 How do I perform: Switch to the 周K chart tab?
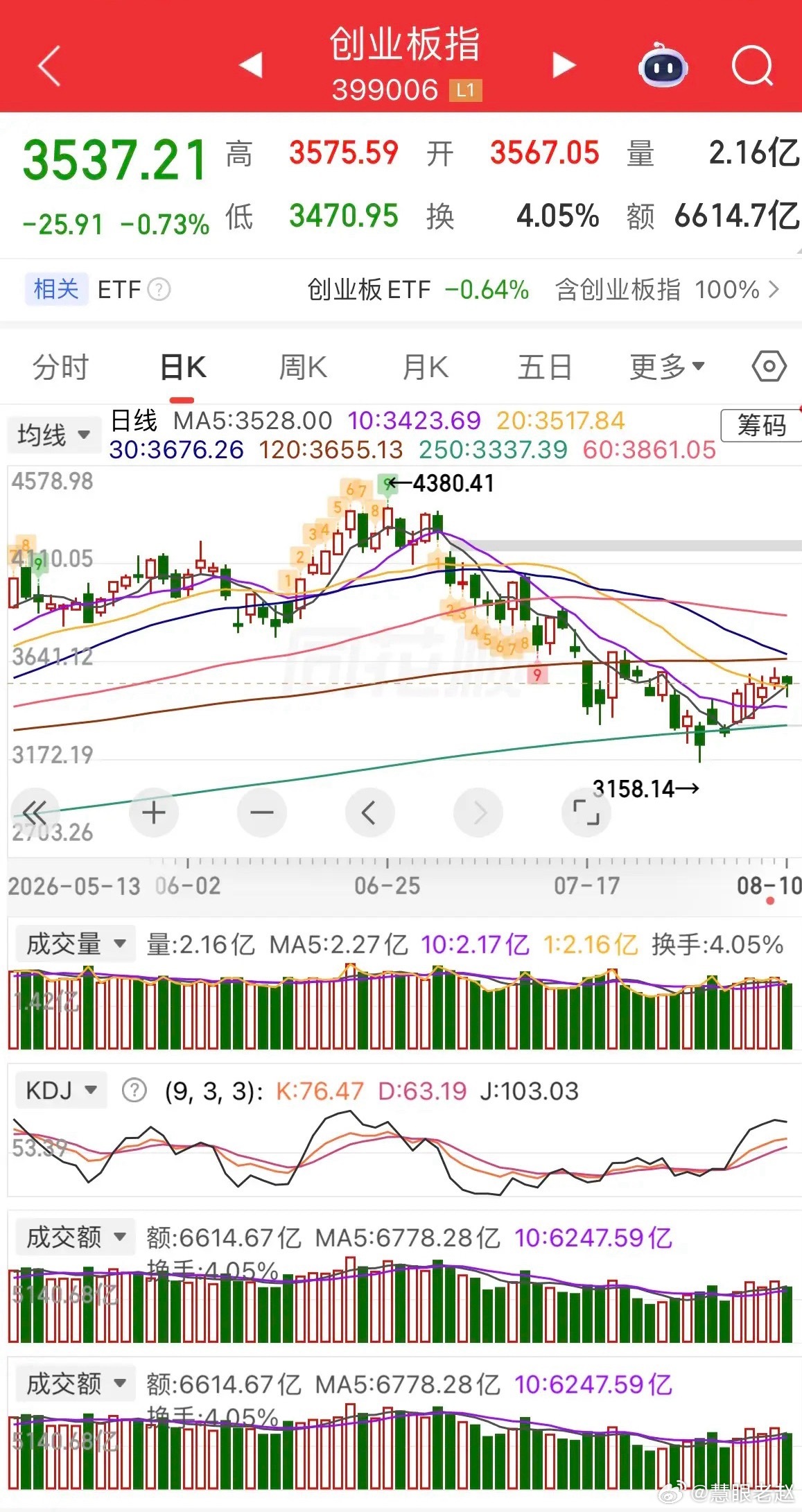(x=303, y=367)
